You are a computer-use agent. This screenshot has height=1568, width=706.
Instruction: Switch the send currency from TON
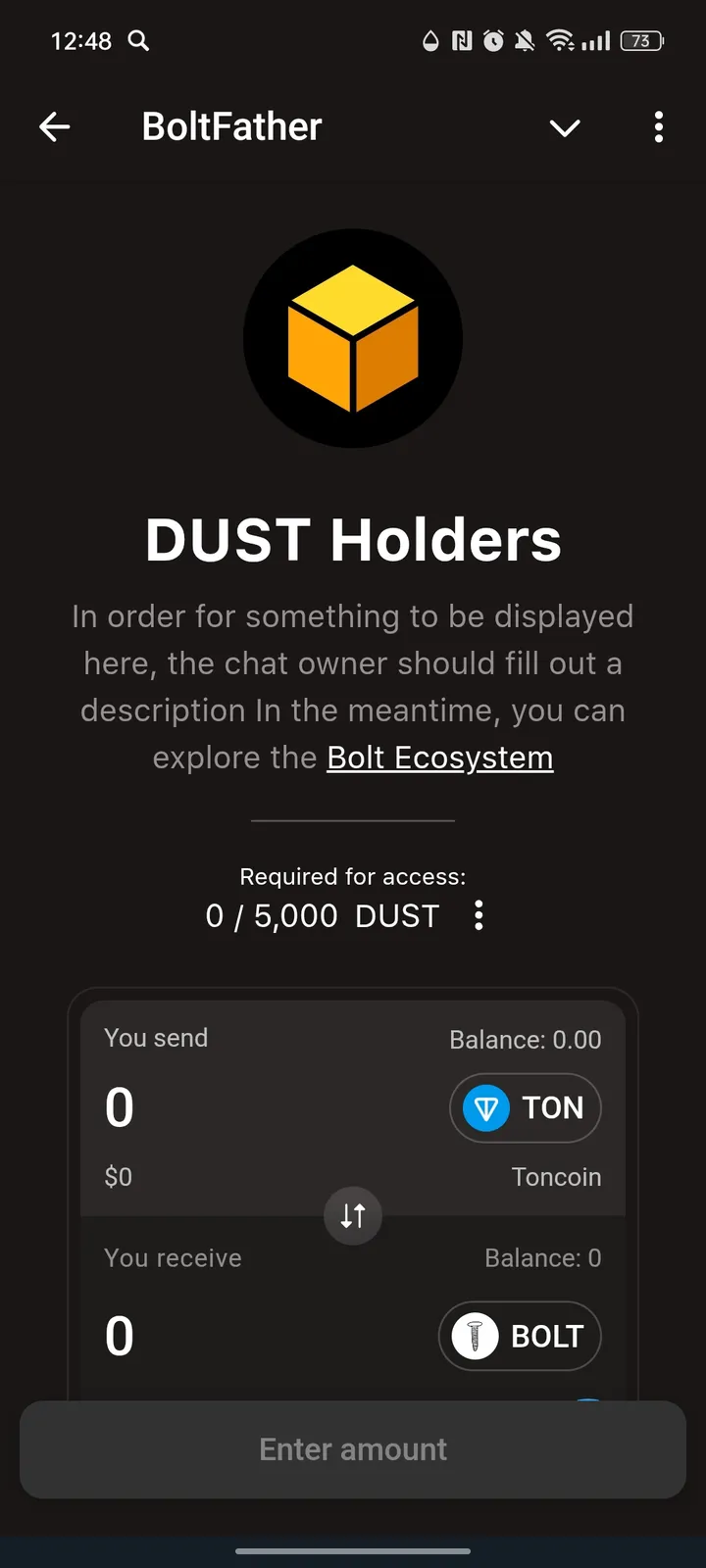coord(526,1108)
